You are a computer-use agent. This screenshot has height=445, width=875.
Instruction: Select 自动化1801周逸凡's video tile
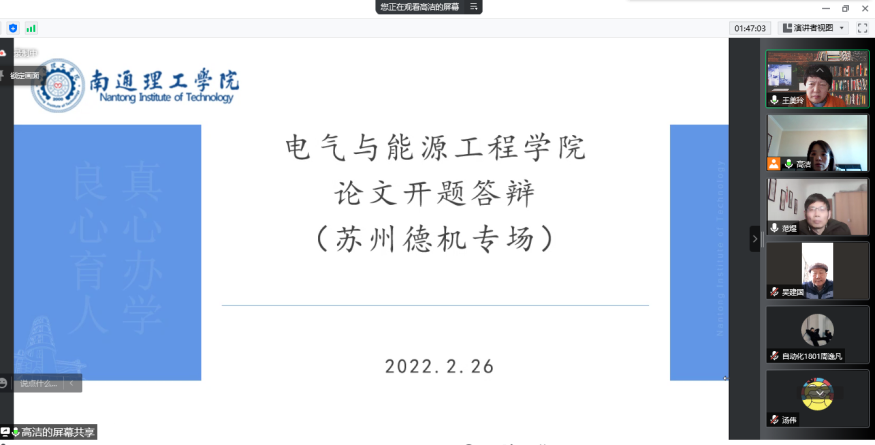(x=817, y=334)
